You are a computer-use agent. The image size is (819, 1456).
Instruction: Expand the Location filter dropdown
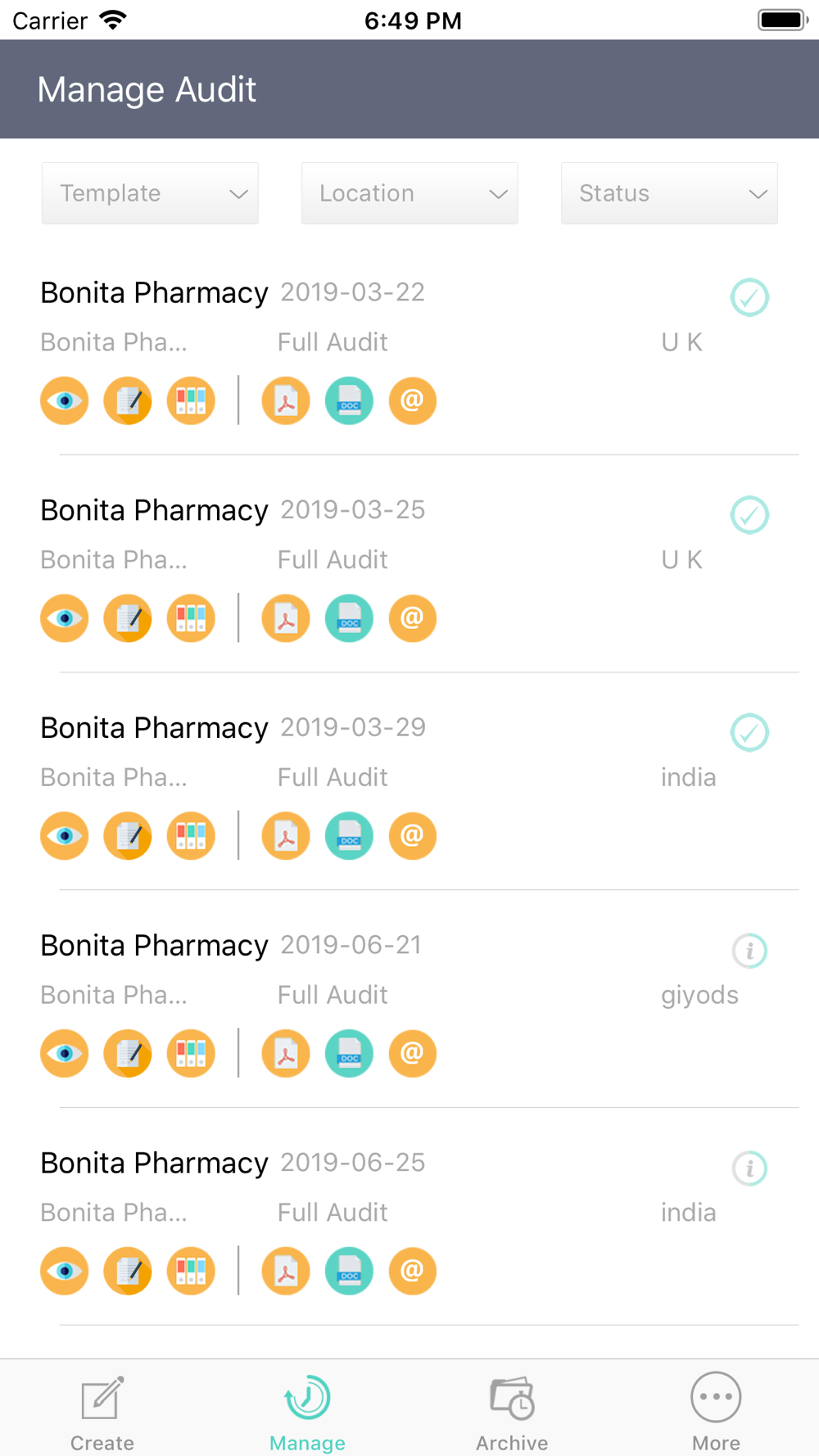pyautogui.click(x=409, y=193)
